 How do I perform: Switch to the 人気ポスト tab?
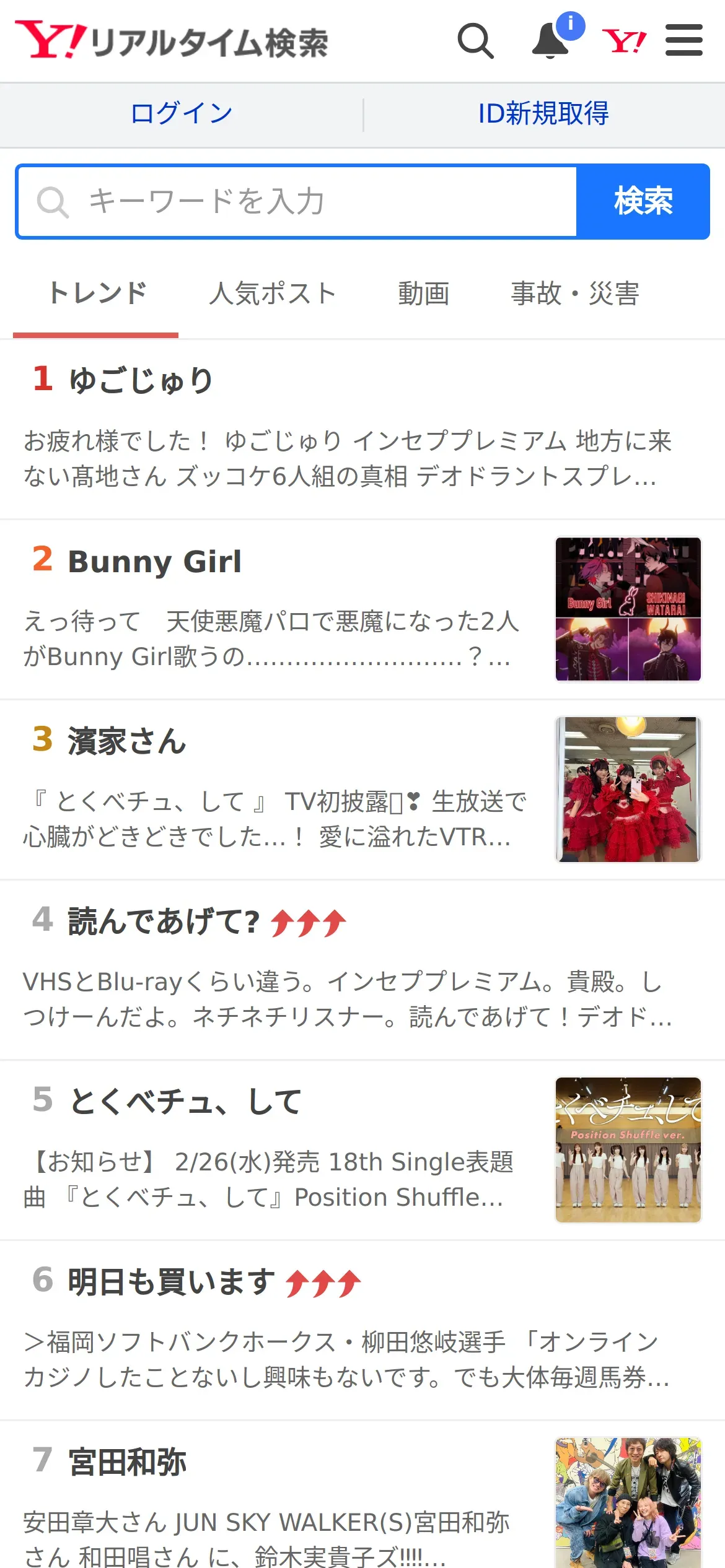tap(273, 294)
